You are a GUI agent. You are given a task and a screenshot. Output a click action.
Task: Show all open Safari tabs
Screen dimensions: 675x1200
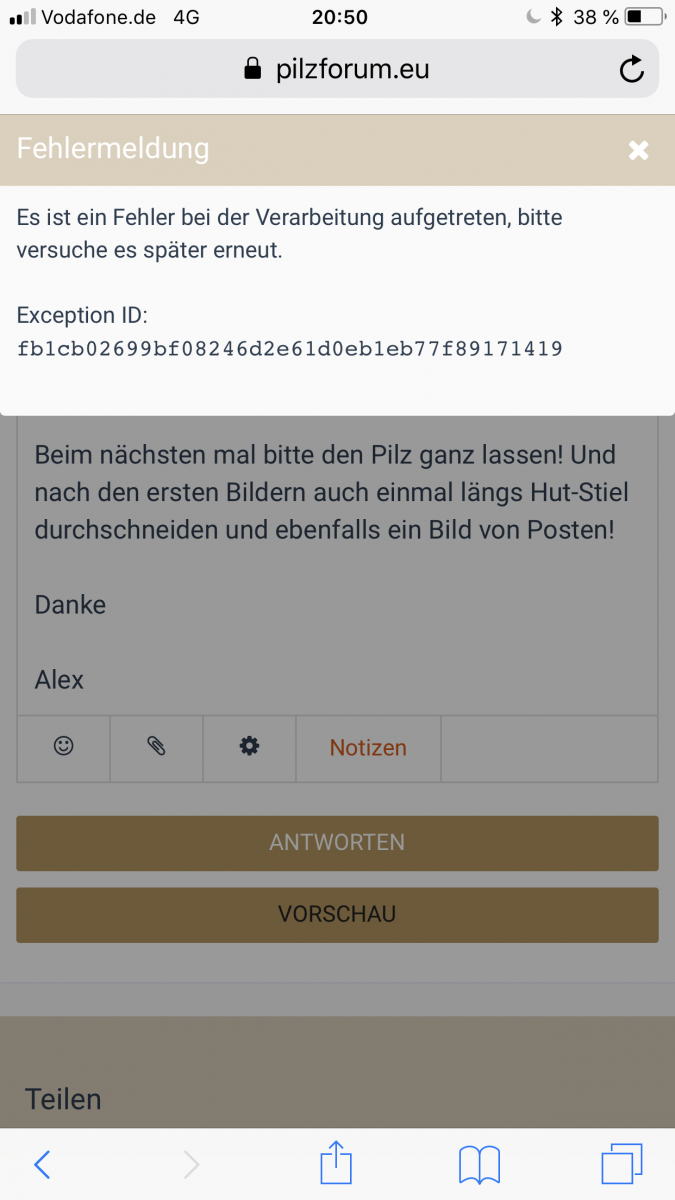coord(621,1164)
